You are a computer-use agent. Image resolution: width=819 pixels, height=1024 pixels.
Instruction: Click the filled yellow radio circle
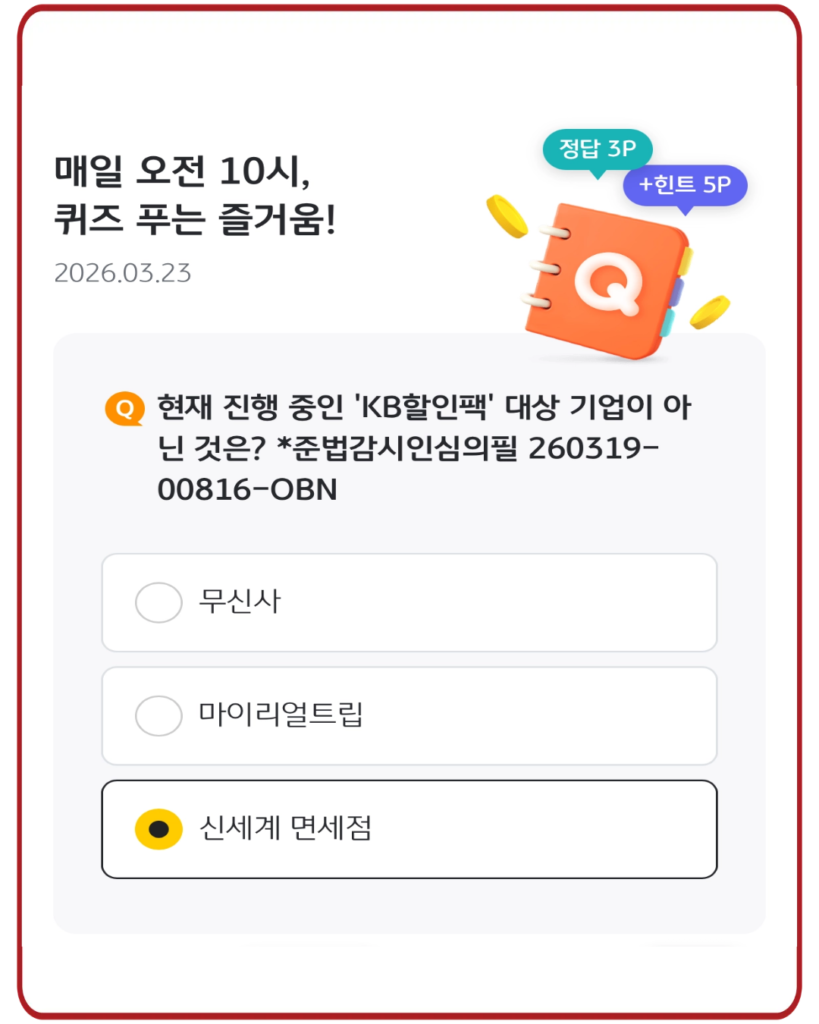coord(157,828)
